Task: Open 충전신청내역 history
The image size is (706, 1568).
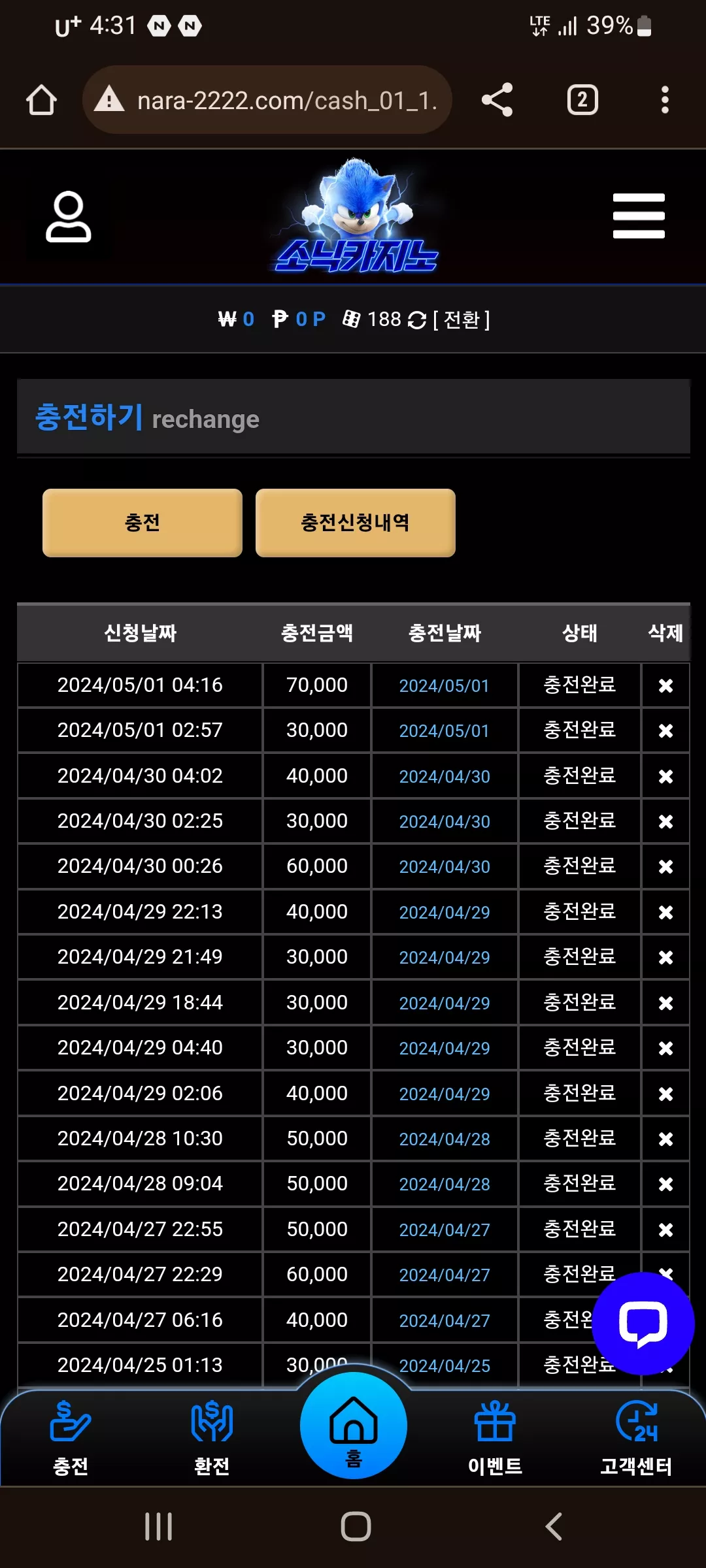Action: click(356, 523)
